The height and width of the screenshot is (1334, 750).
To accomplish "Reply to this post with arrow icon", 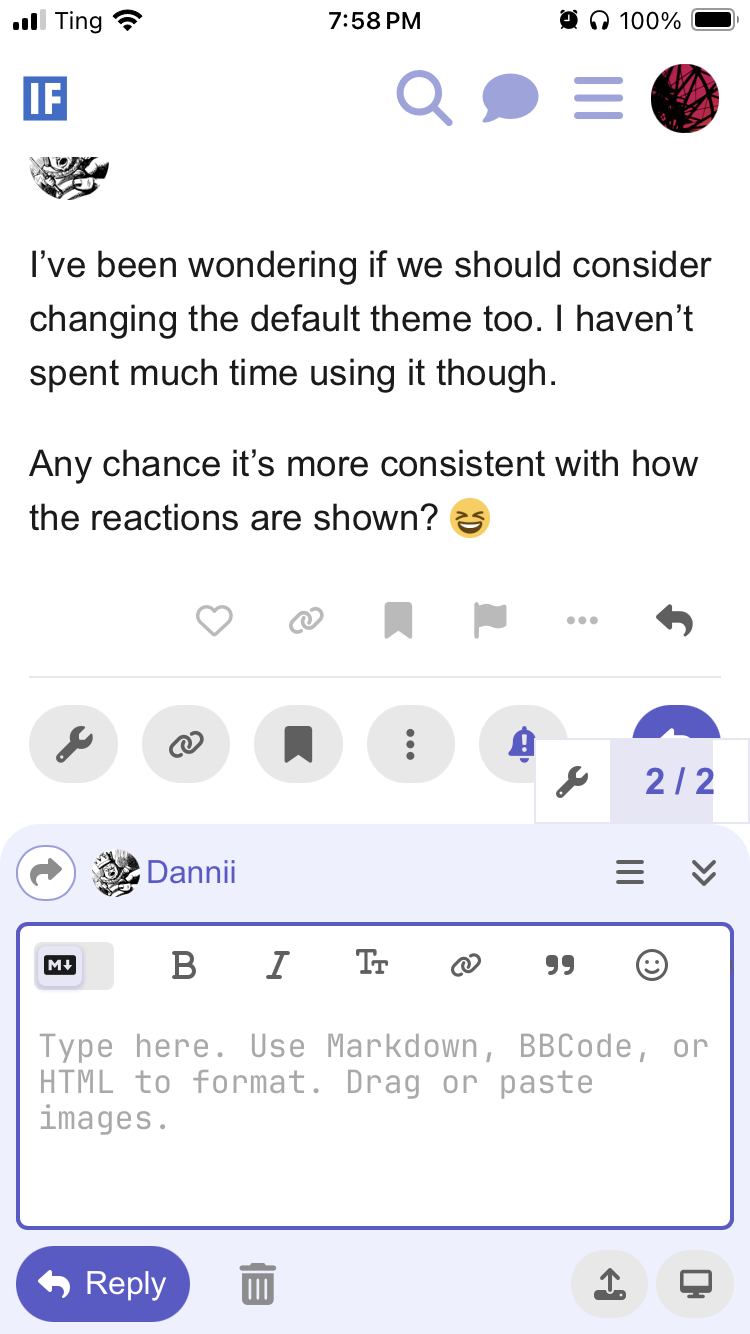I will 674,621.
